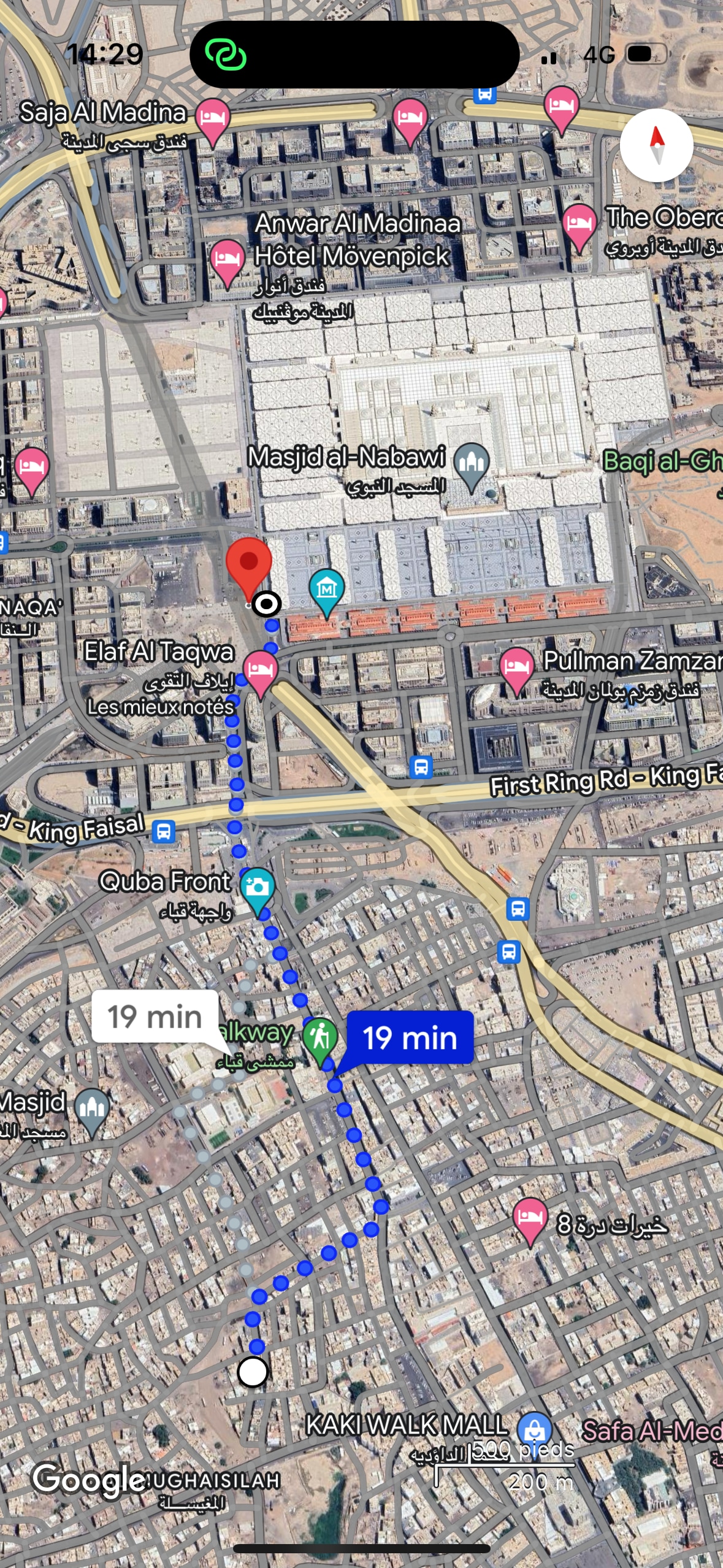This screenshot has height=1568, width=723.
Task: Open the museum marker near the mosque
Action: 326,589
